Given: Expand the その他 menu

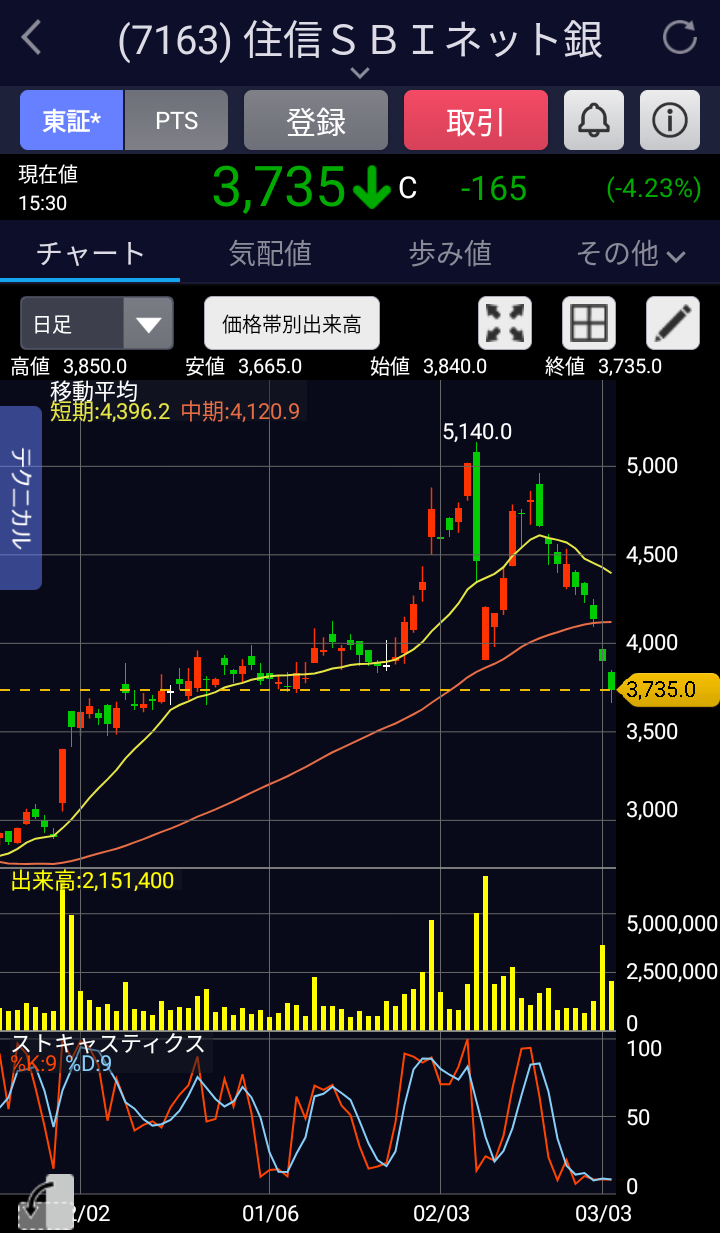Looking at the screenshot, I should 630,254.
